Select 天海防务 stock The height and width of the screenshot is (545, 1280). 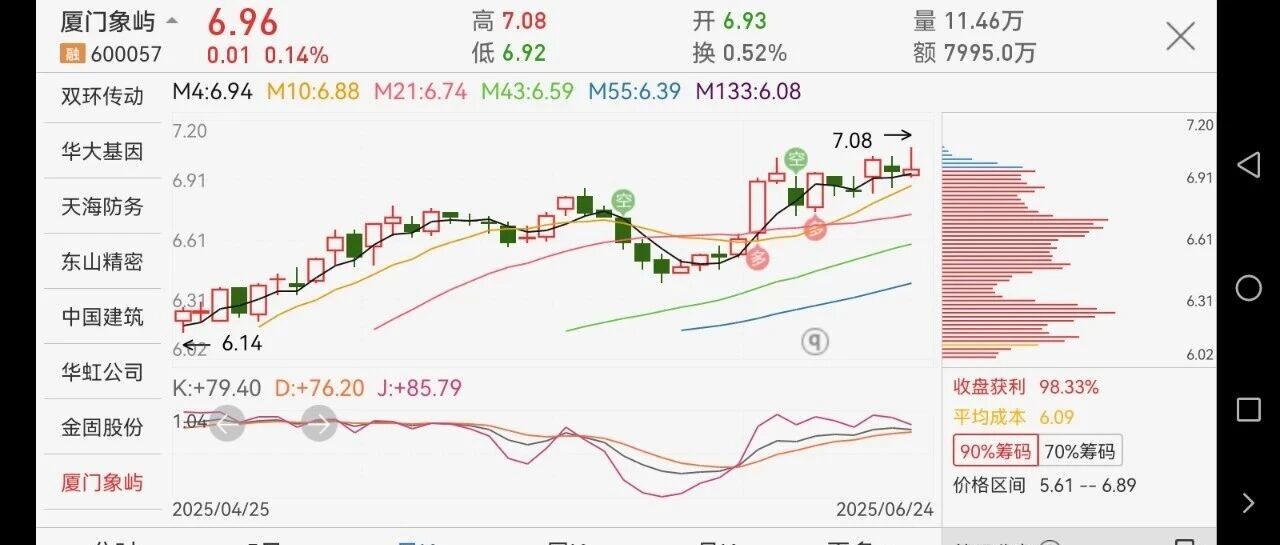click(x=102, y=206)
